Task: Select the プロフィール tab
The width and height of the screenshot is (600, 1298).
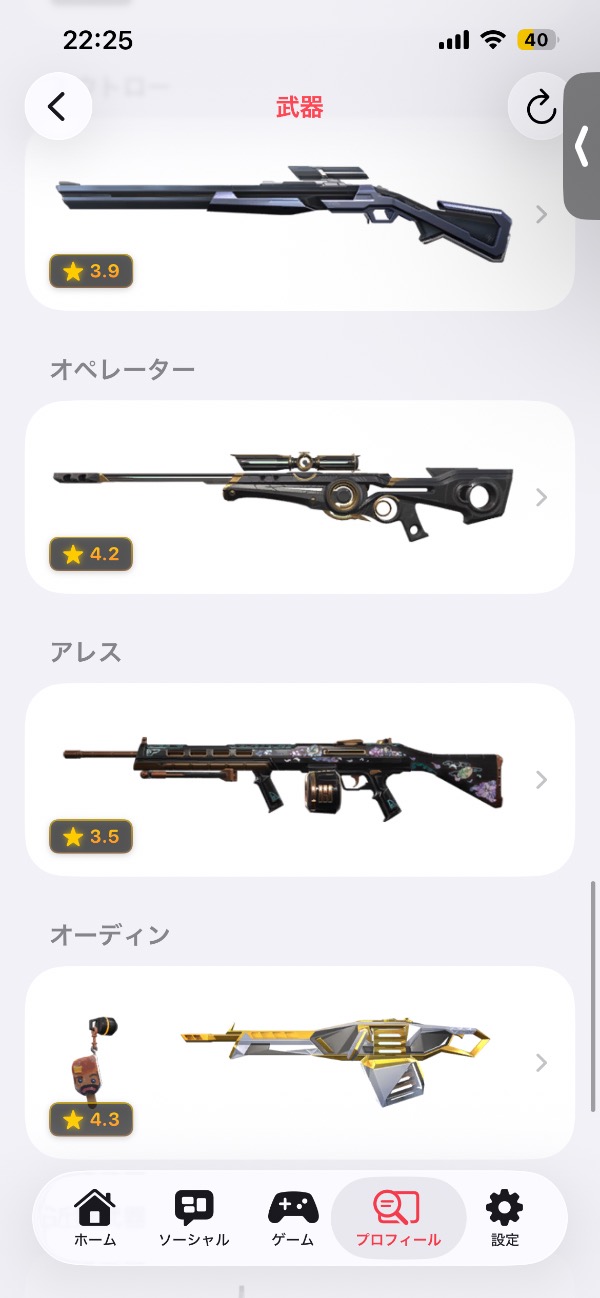Action: pos(398,1218)
